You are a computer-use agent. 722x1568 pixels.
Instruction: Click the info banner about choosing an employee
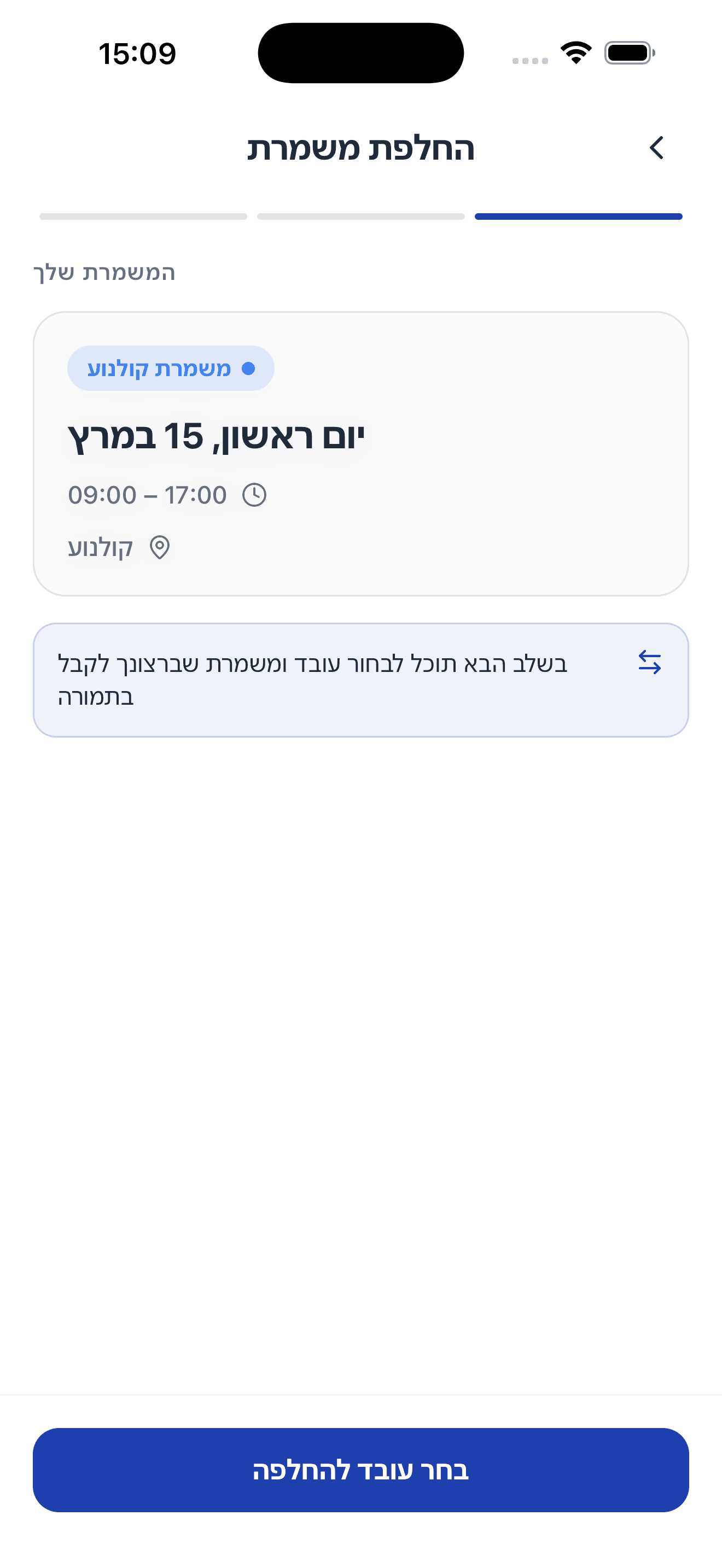pos(361,678)
